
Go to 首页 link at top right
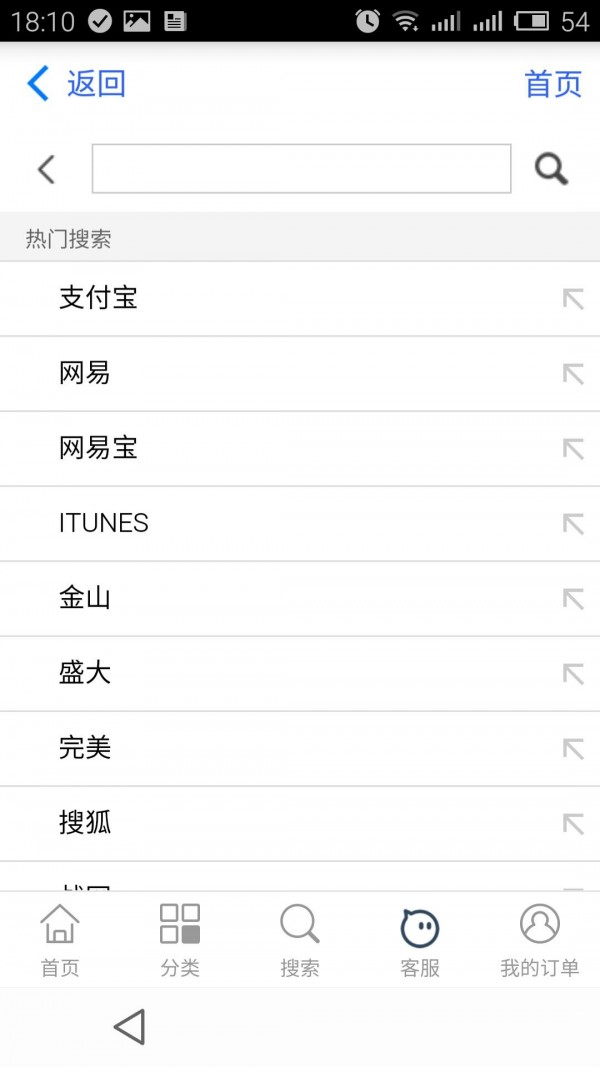pos(553,84)
